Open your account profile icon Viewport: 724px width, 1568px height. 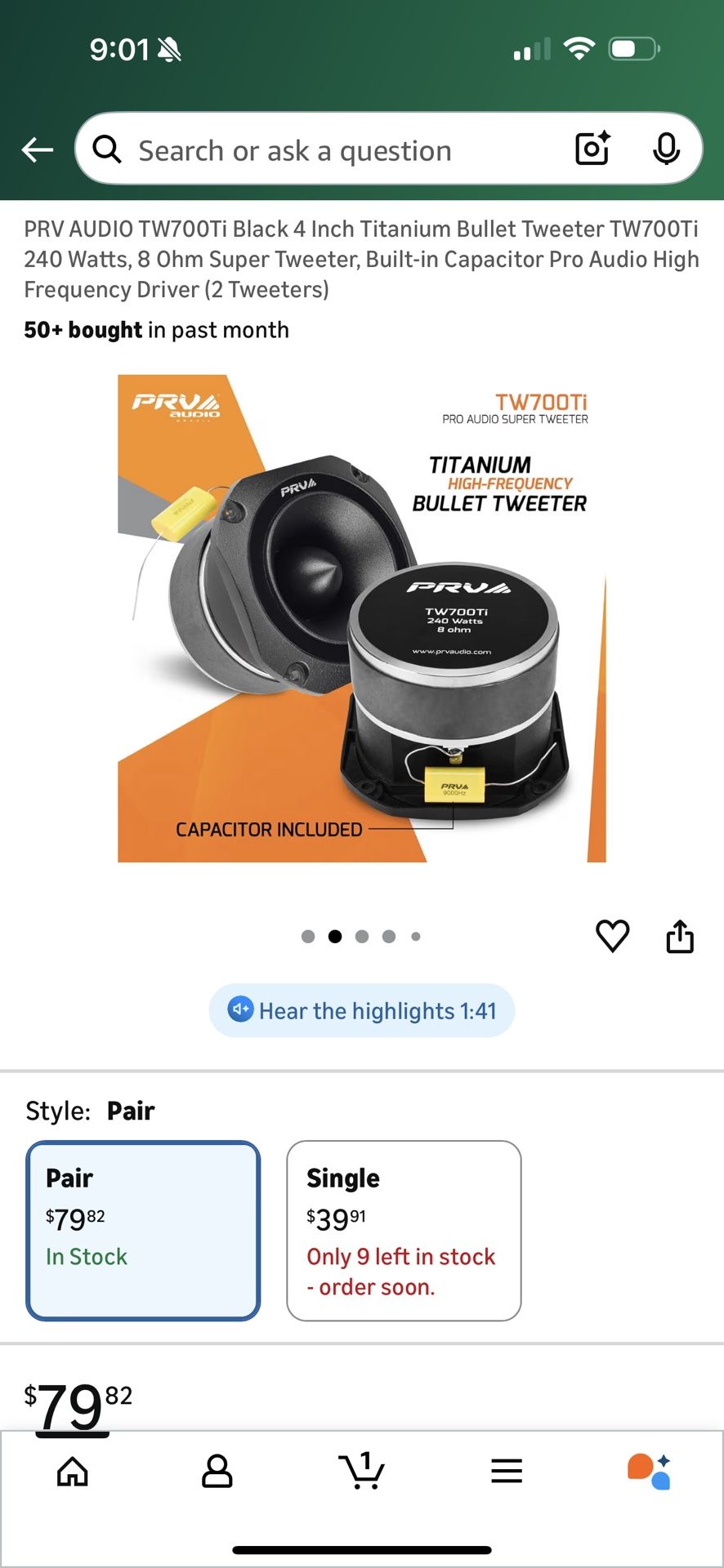pyautogui.click(x=217, y=1472)
